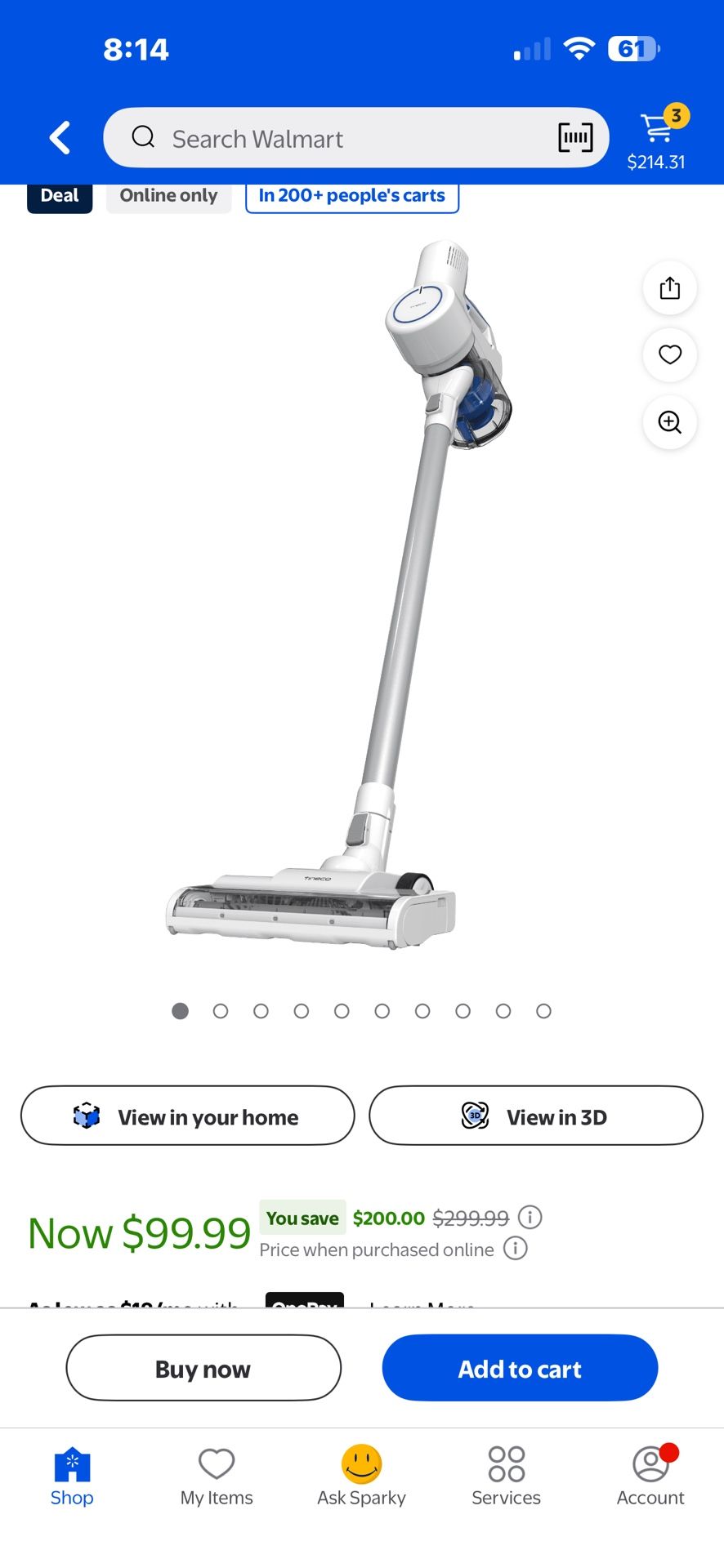Open the barcode scanner
724x1568 pixels.
pyautogui.click(x=575, y=138)
